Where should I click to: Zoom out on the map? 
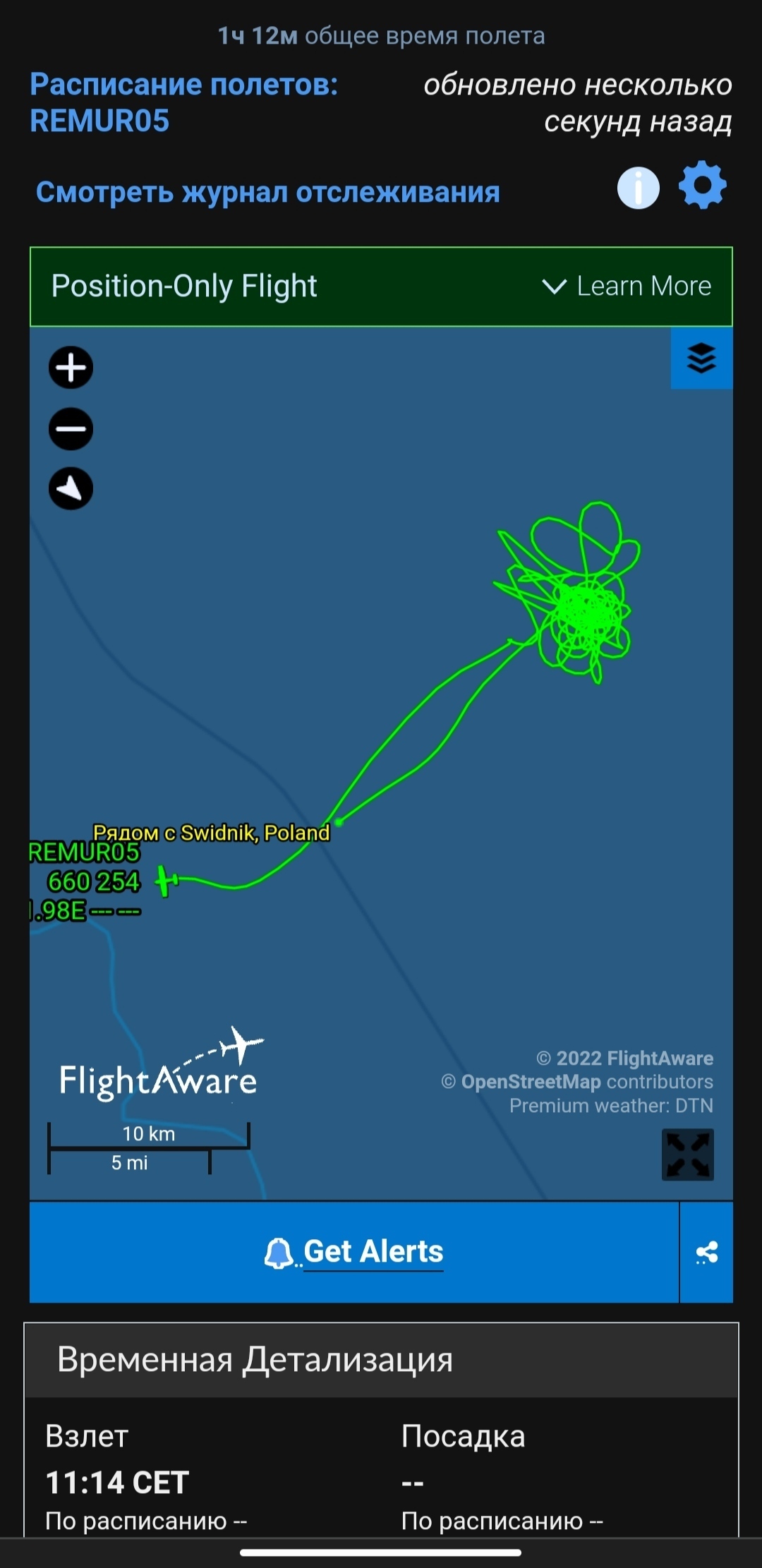(71, 428)
